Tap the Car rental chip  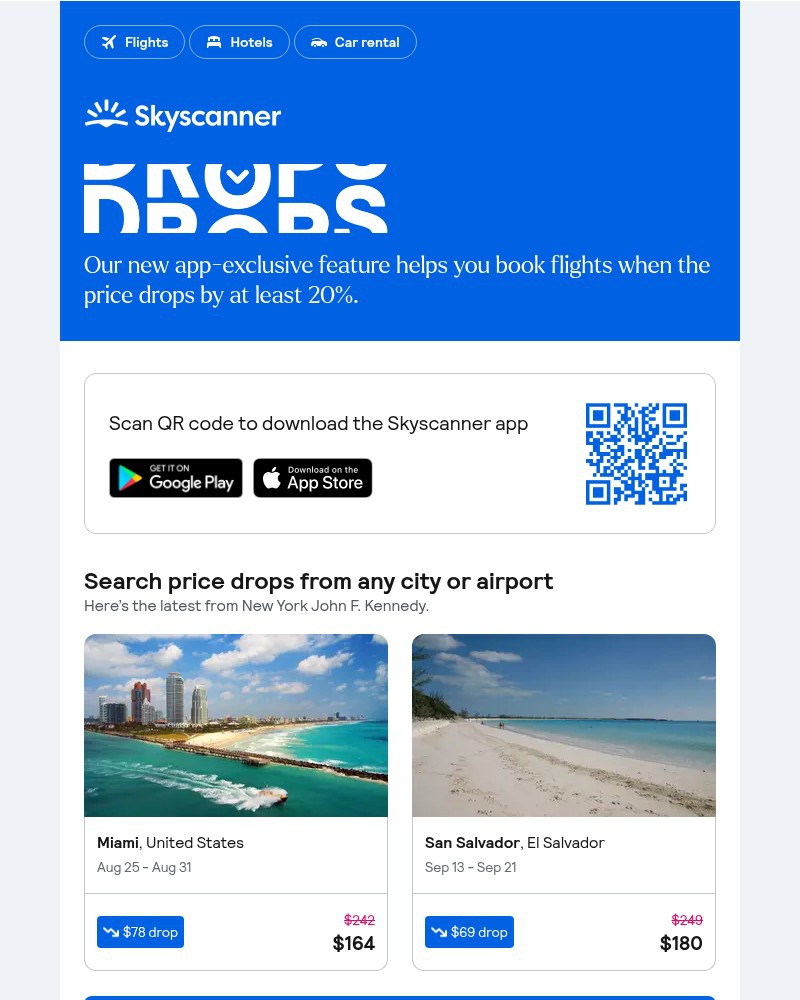click(355, 42)
